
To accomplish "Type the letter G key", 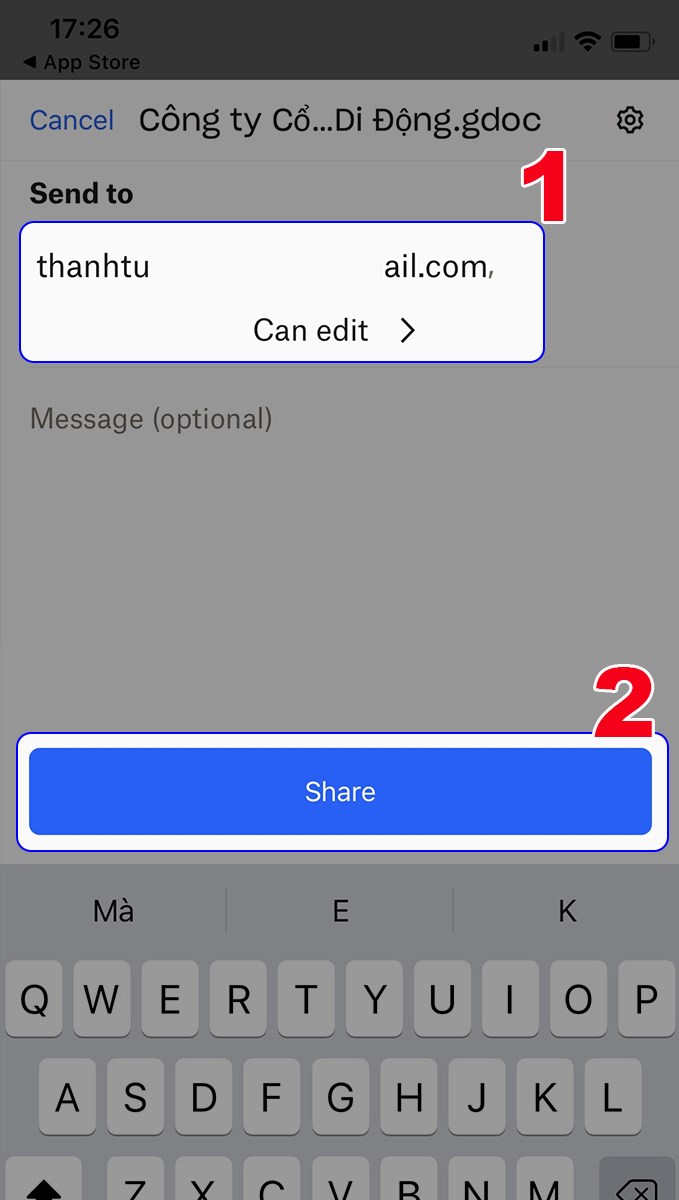I will (340, 1098).
